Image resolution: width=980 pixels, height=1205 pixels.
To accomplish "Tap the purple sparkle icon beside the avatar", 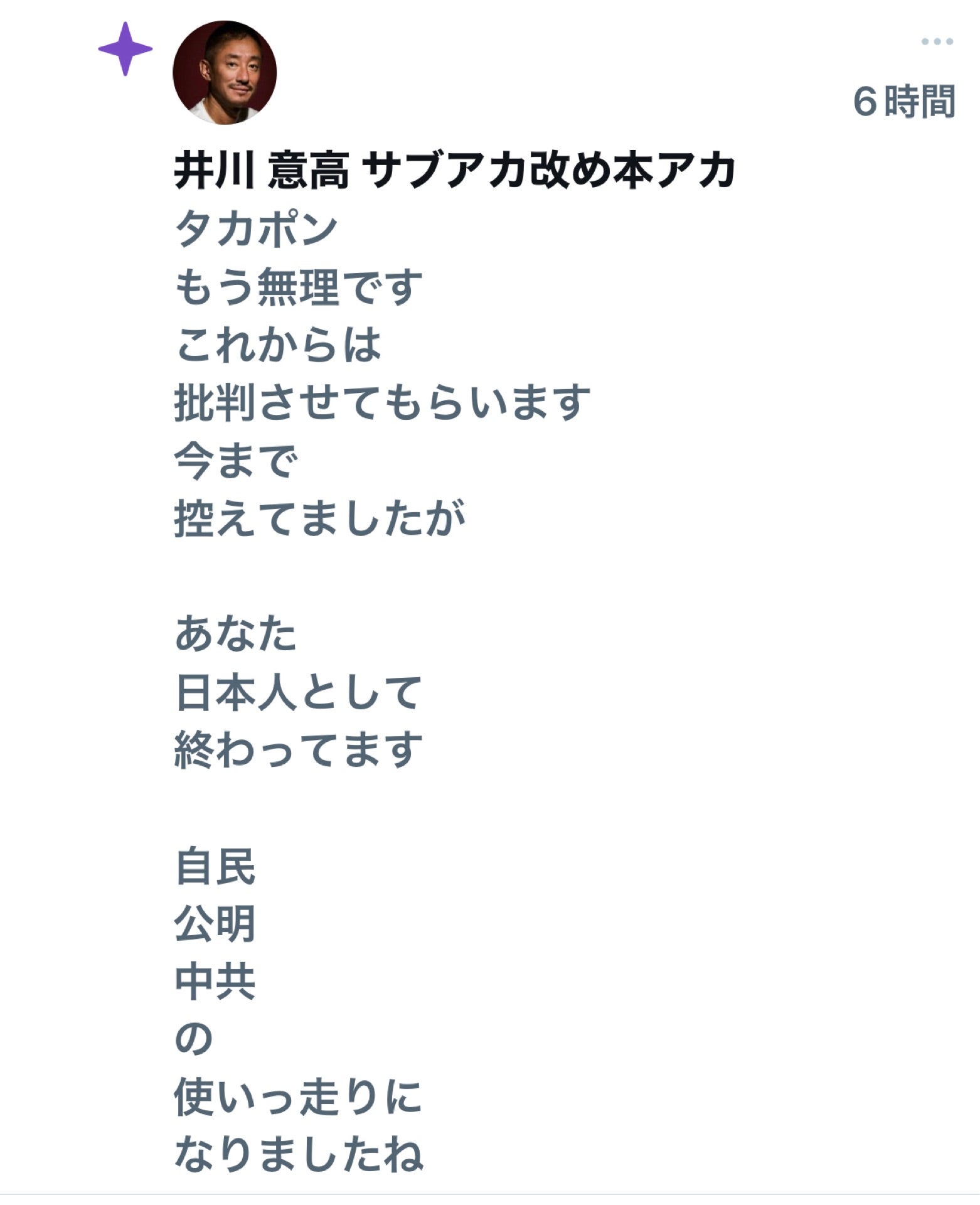I will [125, 49].
